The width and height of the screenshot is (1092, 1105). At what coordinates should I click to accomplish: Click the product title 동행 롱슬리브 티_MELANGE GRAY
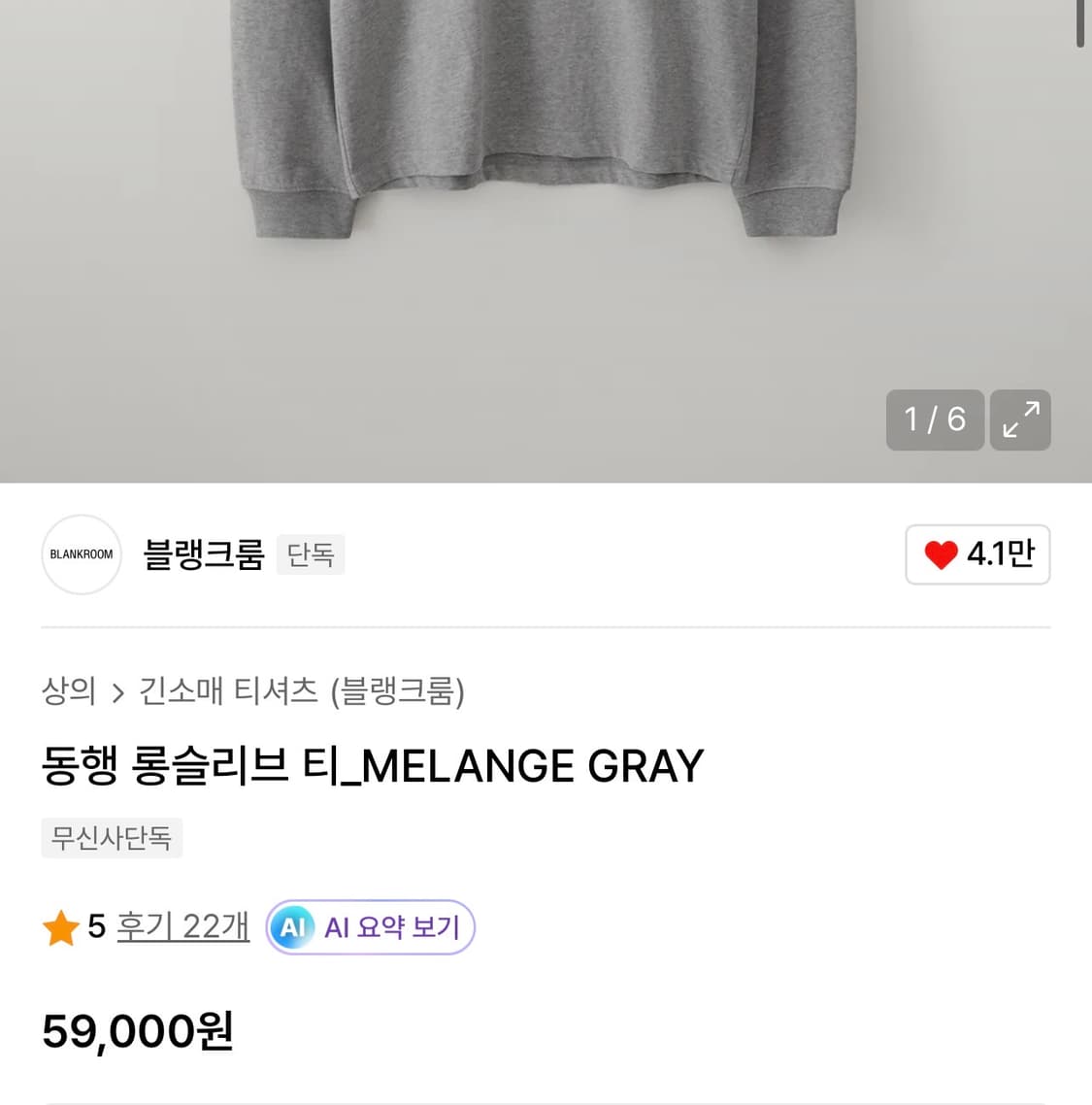click(x=372, y=765)
